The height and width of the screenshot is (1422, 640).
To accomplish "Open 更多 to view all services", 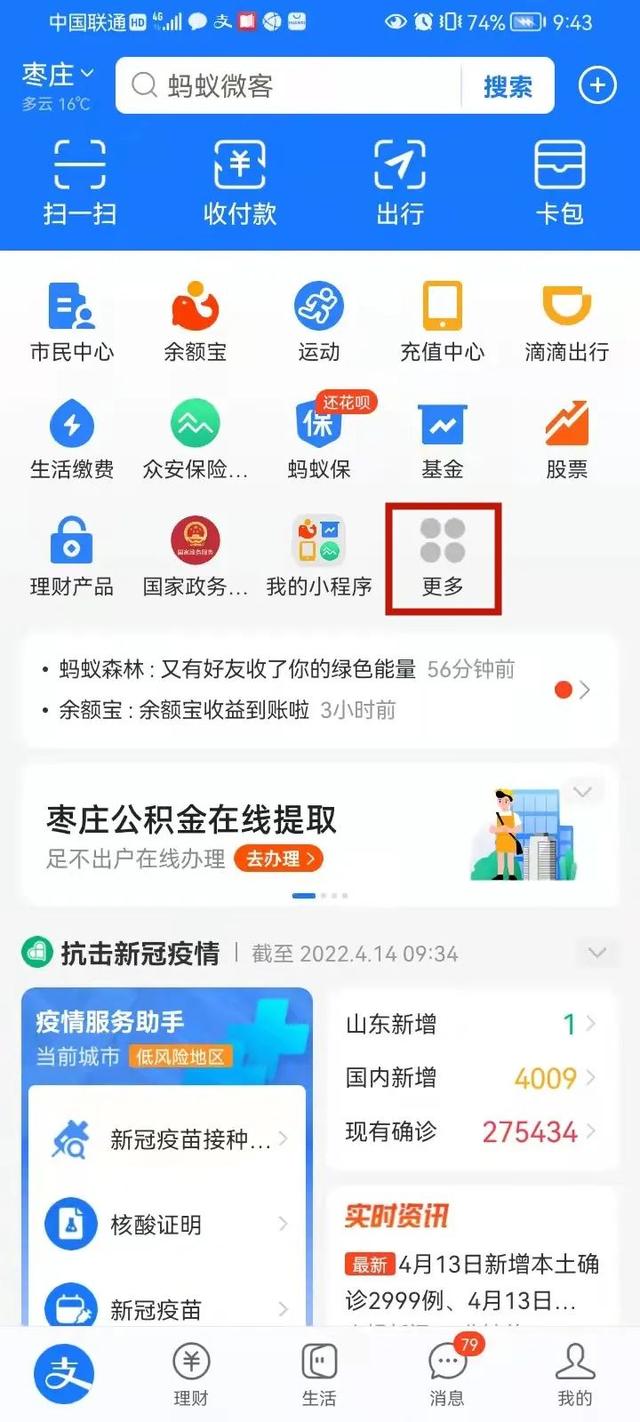I will coord(443,557).
